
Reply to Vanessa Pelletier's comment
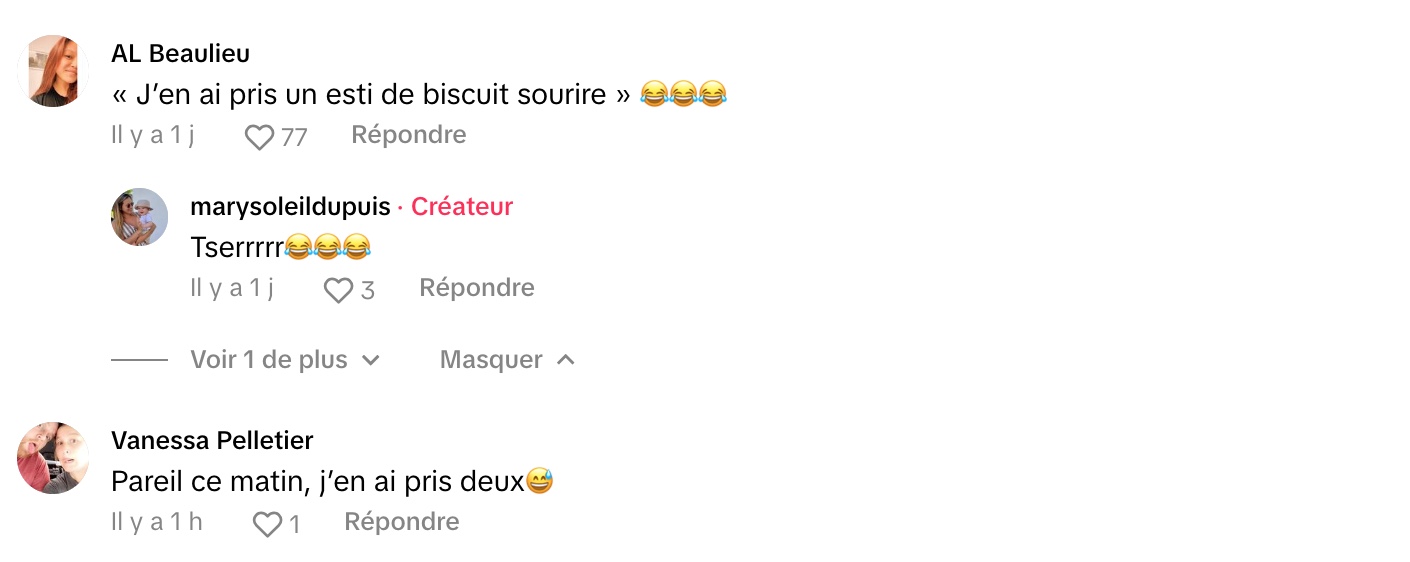tap(401, 522)
